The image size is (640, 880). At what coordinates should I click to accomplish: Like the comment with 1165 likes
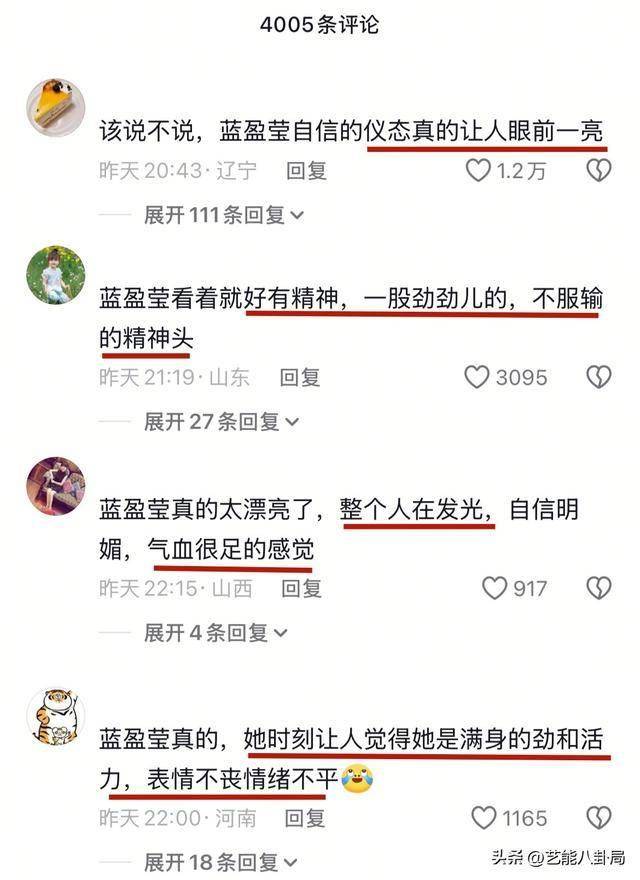point(484,818)
